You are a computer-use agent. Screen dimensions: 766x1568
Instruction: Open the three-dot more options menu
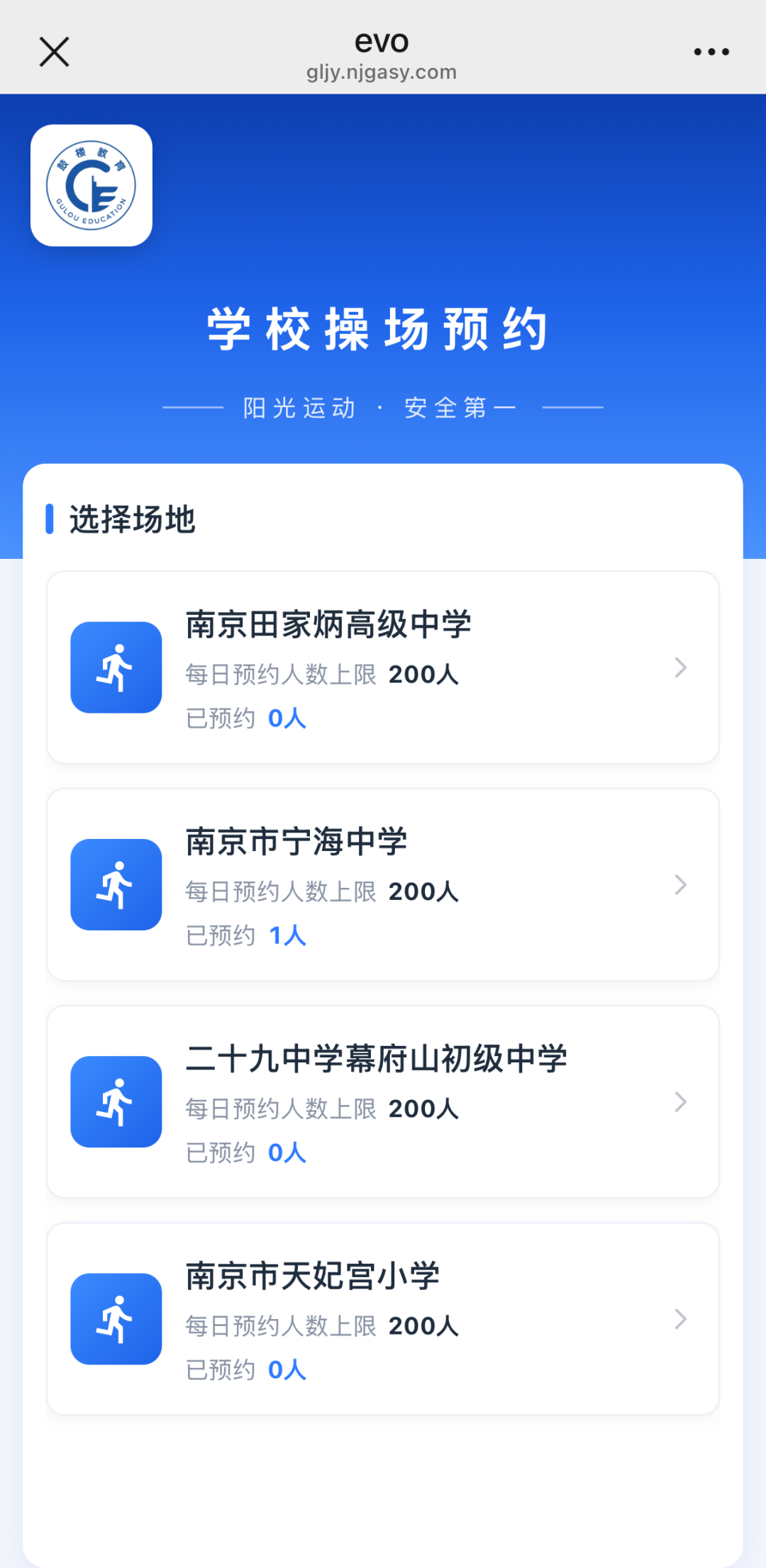711,52
